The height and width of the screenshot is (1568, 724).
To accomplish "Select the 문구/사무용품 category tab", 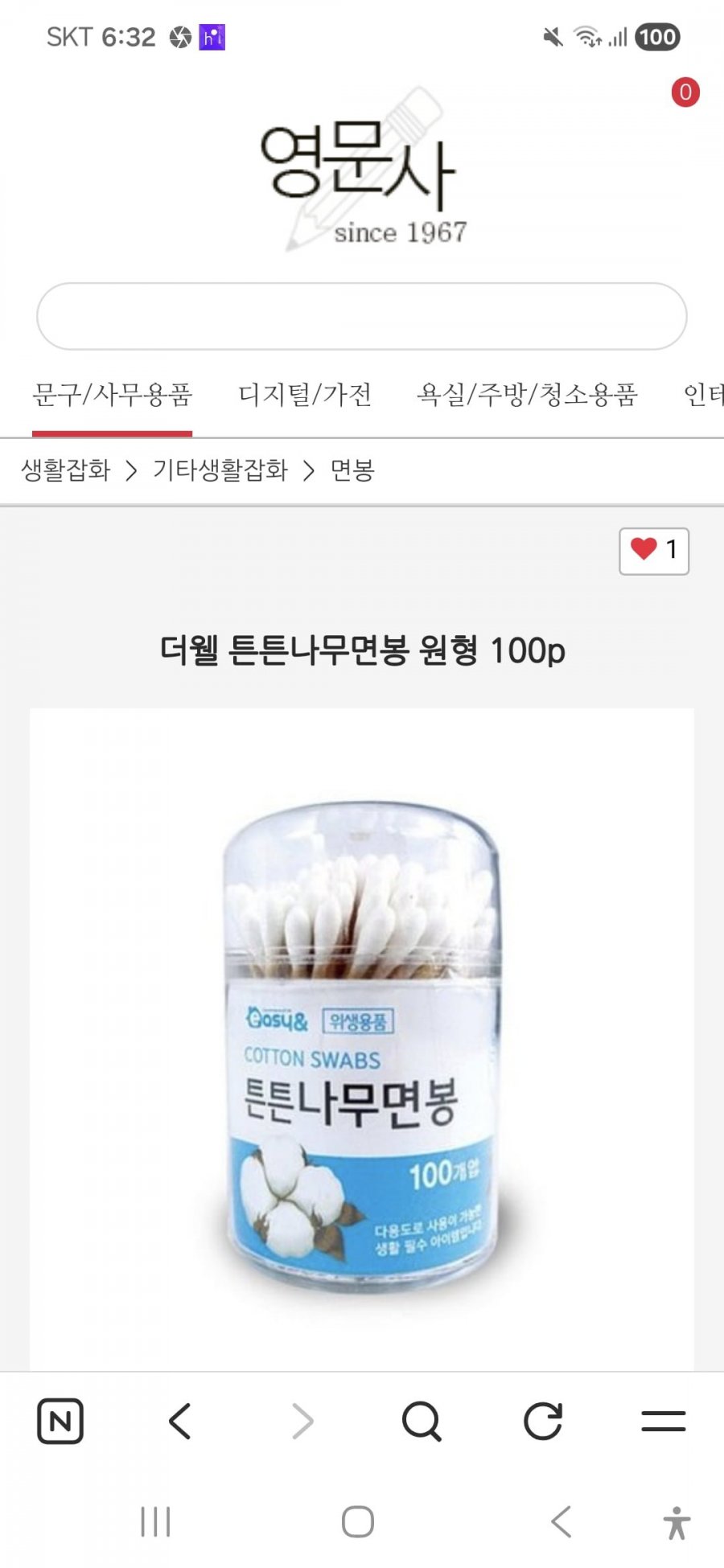I will (x=113, y=395).
